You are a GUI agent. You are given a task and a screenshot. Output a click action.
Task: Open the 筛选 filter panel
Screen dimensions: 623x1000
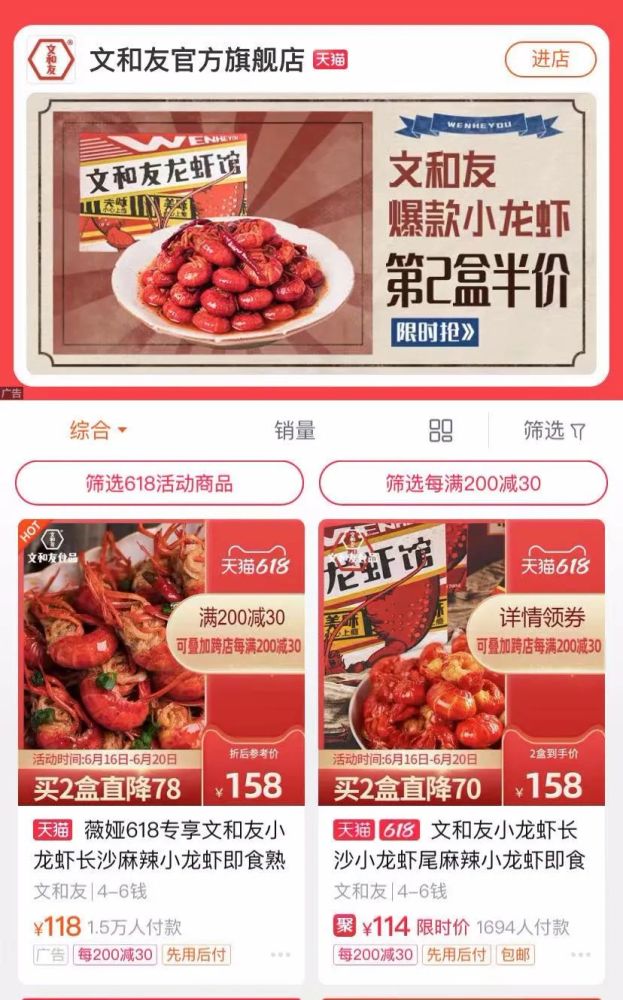coord(554,431)
